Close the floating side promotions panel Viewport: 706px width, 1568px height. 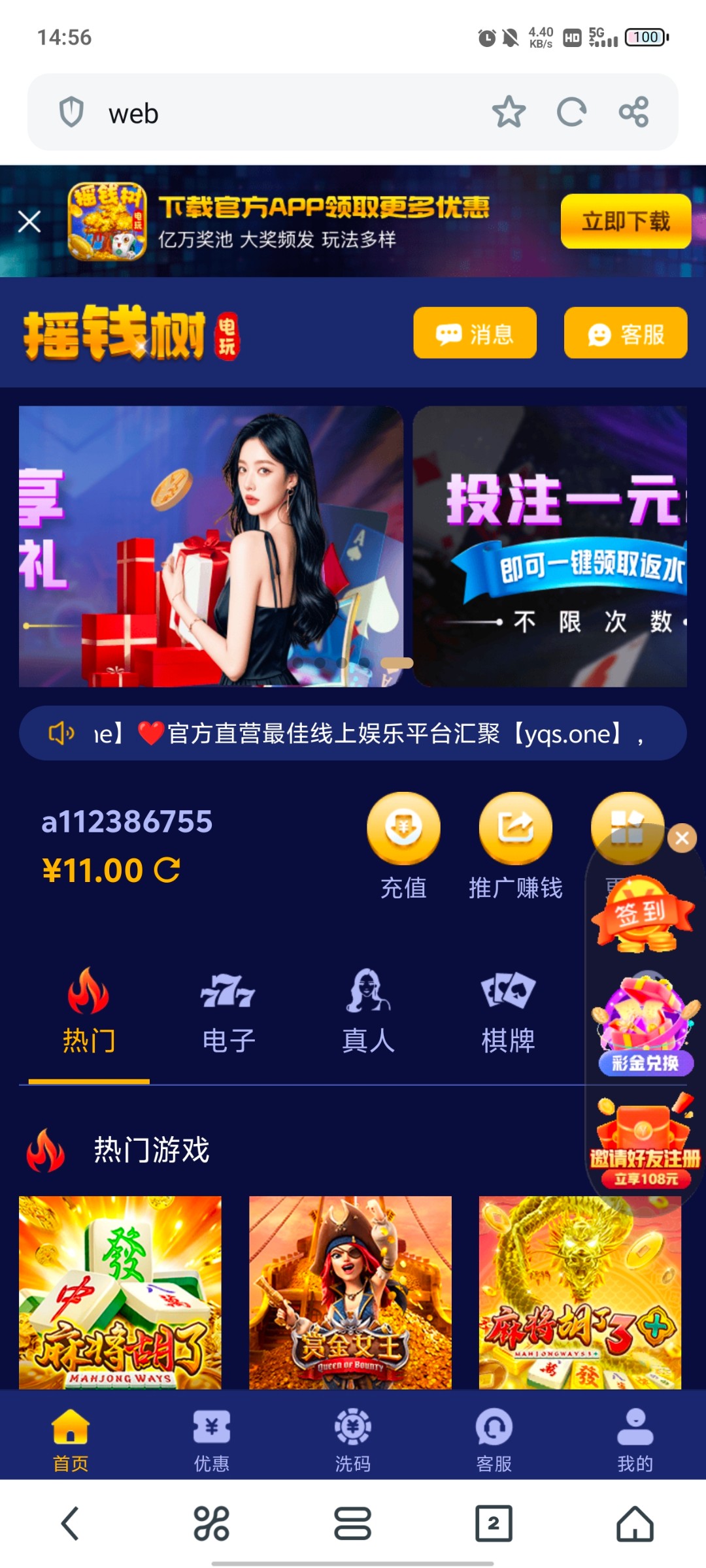pos(682,838)
